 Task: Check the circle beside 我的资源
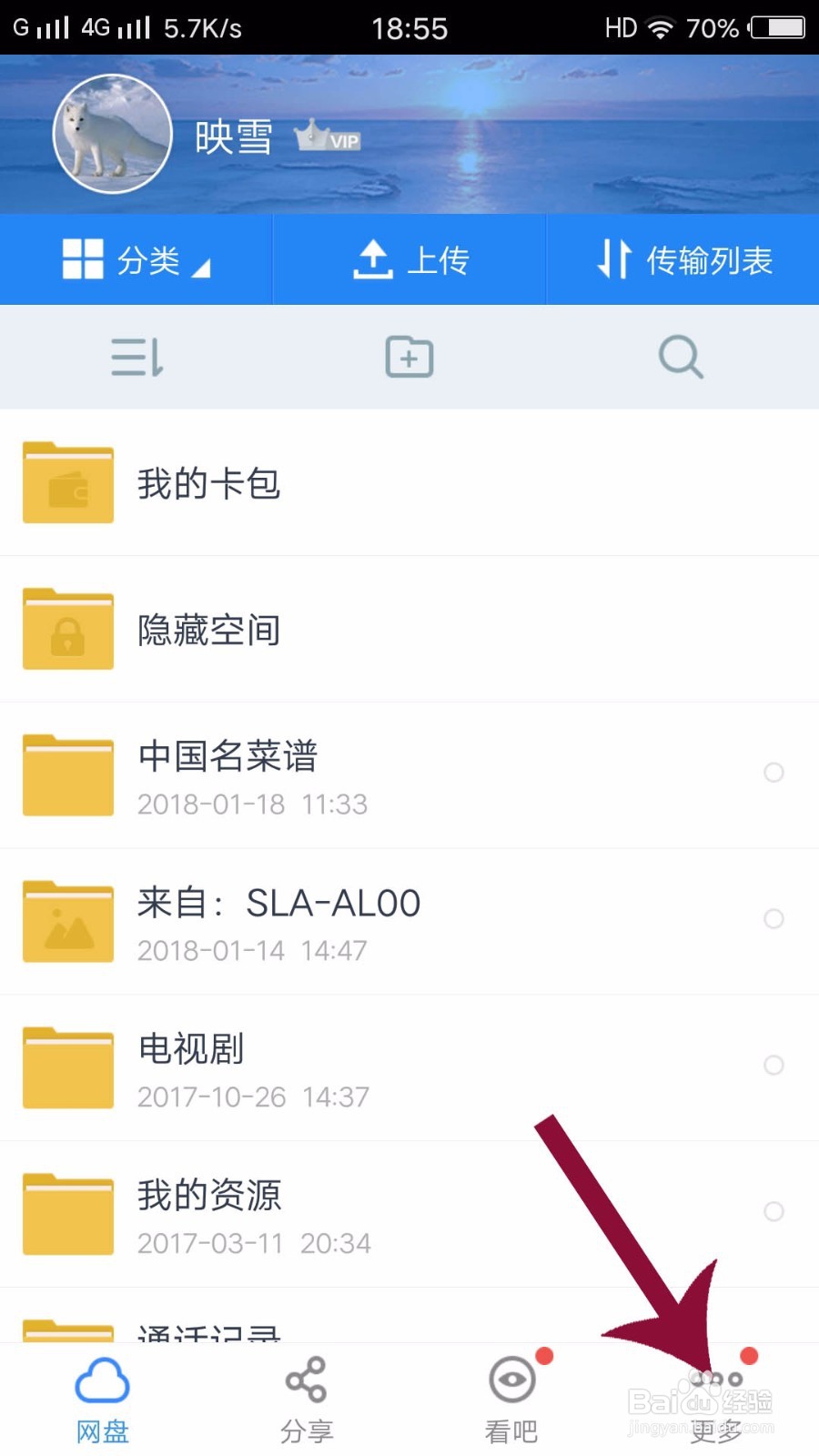coord(774,1212)
